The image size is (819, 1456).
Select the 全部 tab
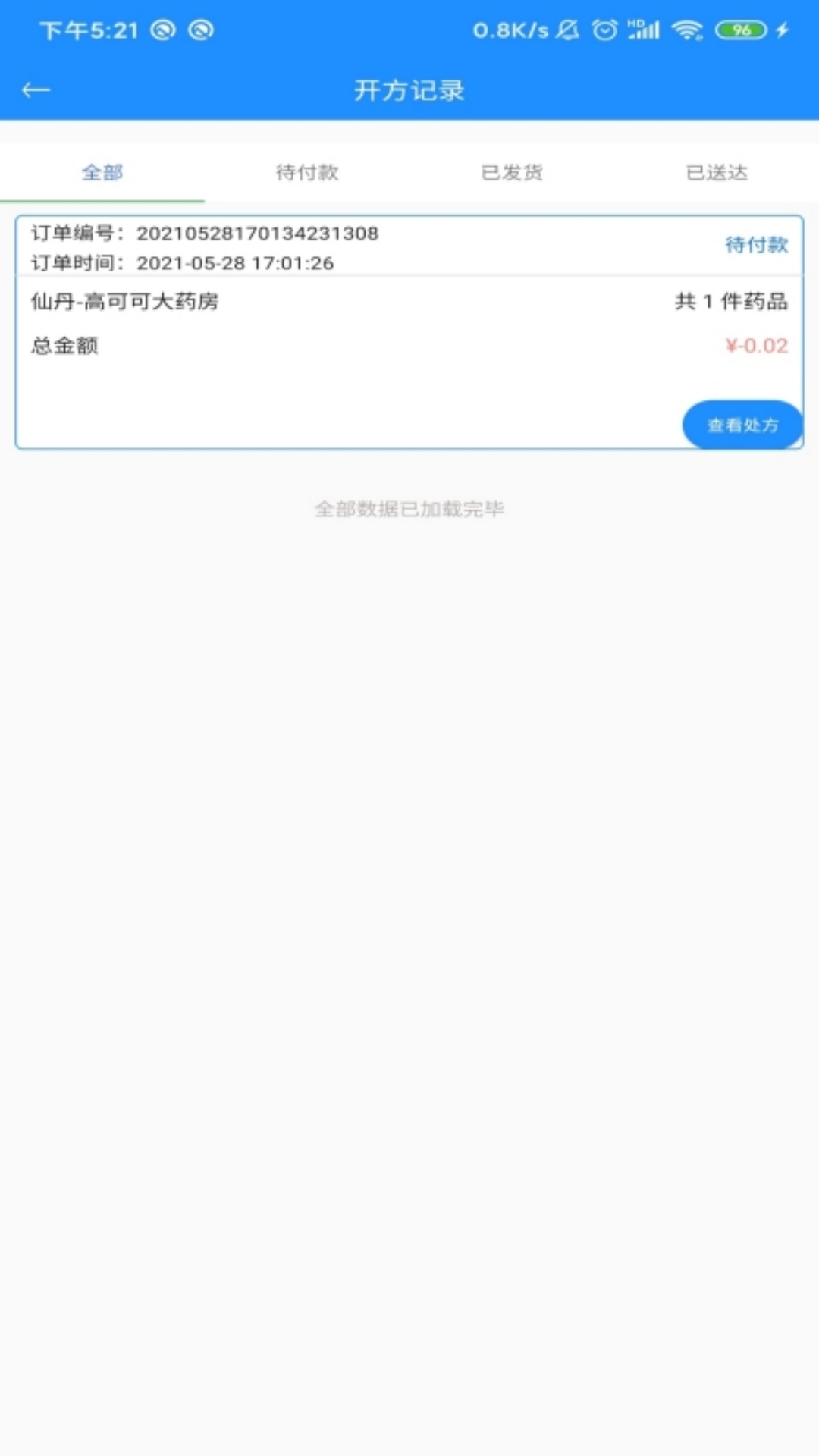(102, 173)
